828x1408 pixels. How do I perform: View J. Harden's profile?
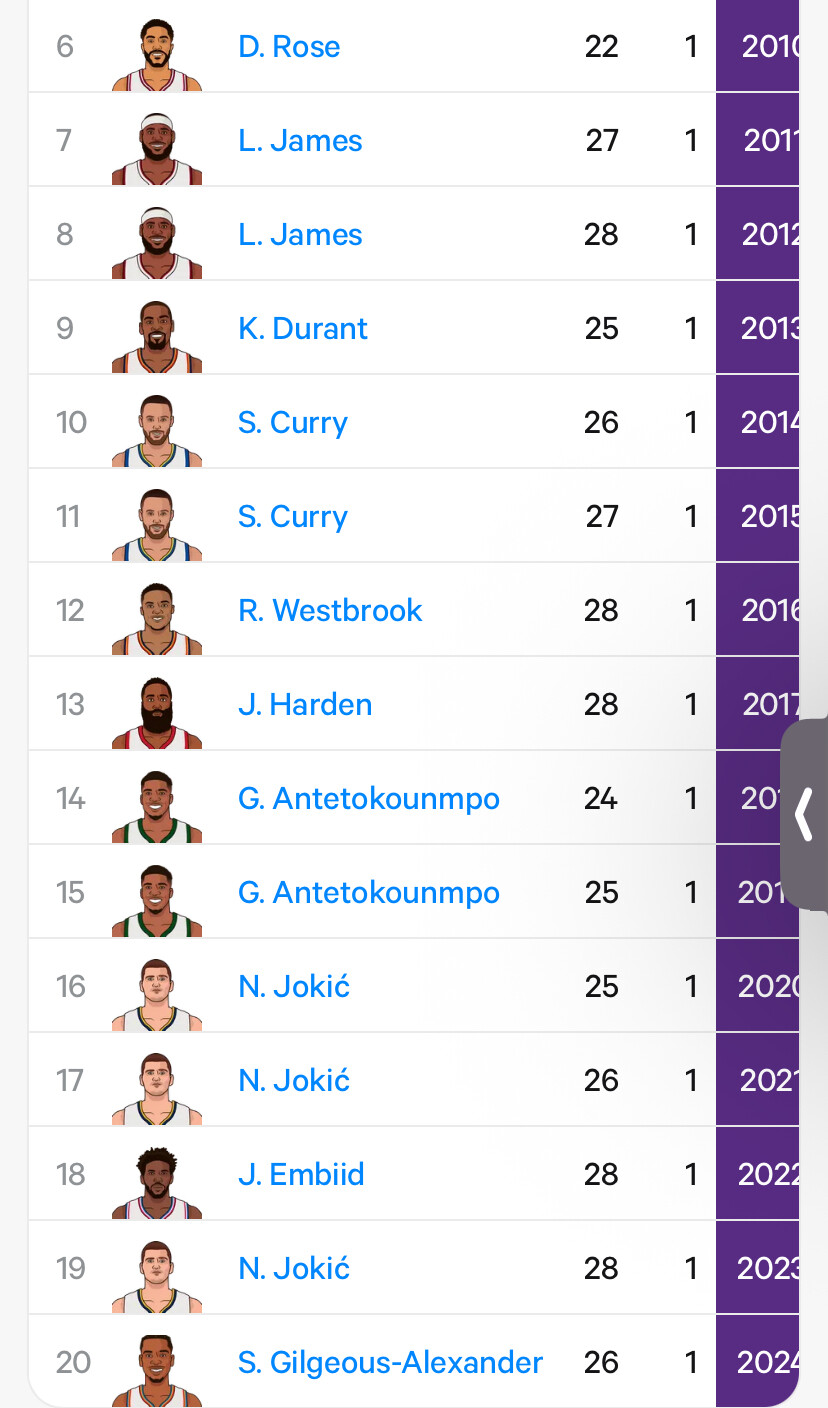[305, 705]
